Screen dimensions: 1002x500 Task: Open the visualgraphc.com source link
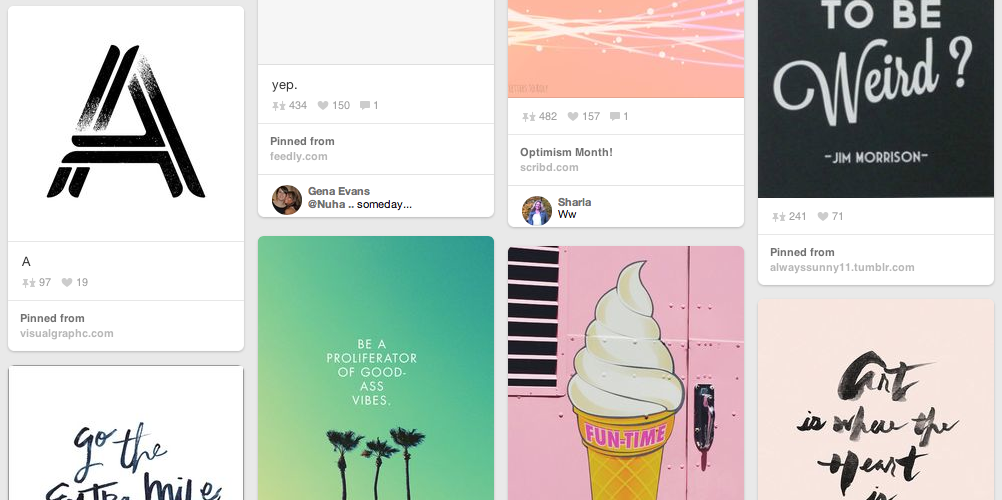pyautogui.click(x=67, y=333)
